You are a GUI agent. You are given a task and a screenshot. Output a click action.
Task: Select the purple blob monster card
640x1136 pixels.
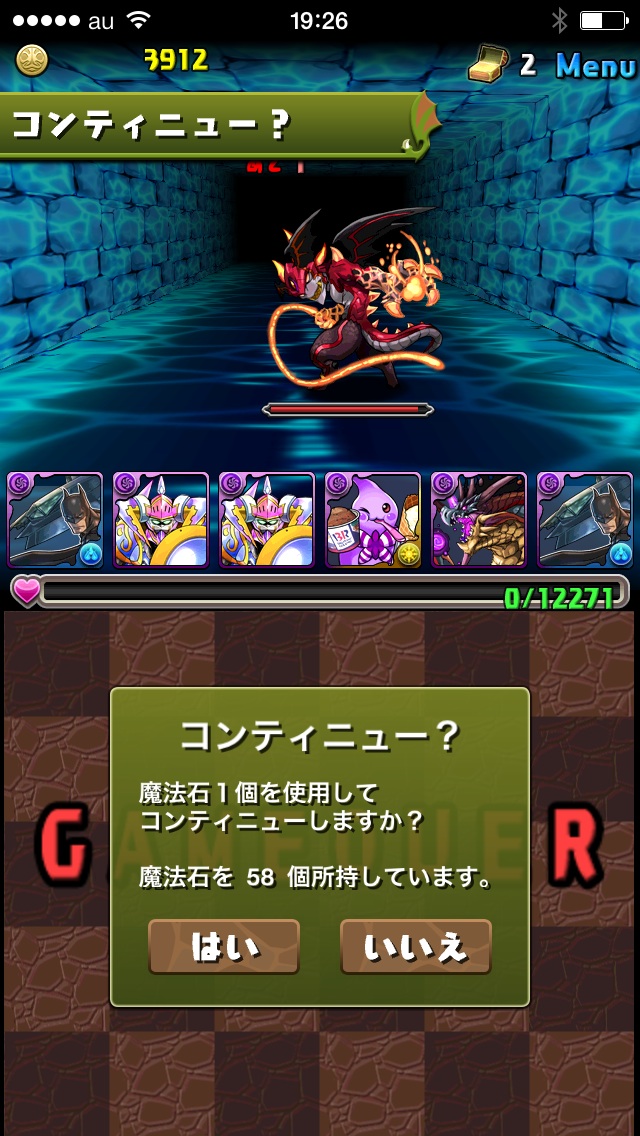click(372, 520)
